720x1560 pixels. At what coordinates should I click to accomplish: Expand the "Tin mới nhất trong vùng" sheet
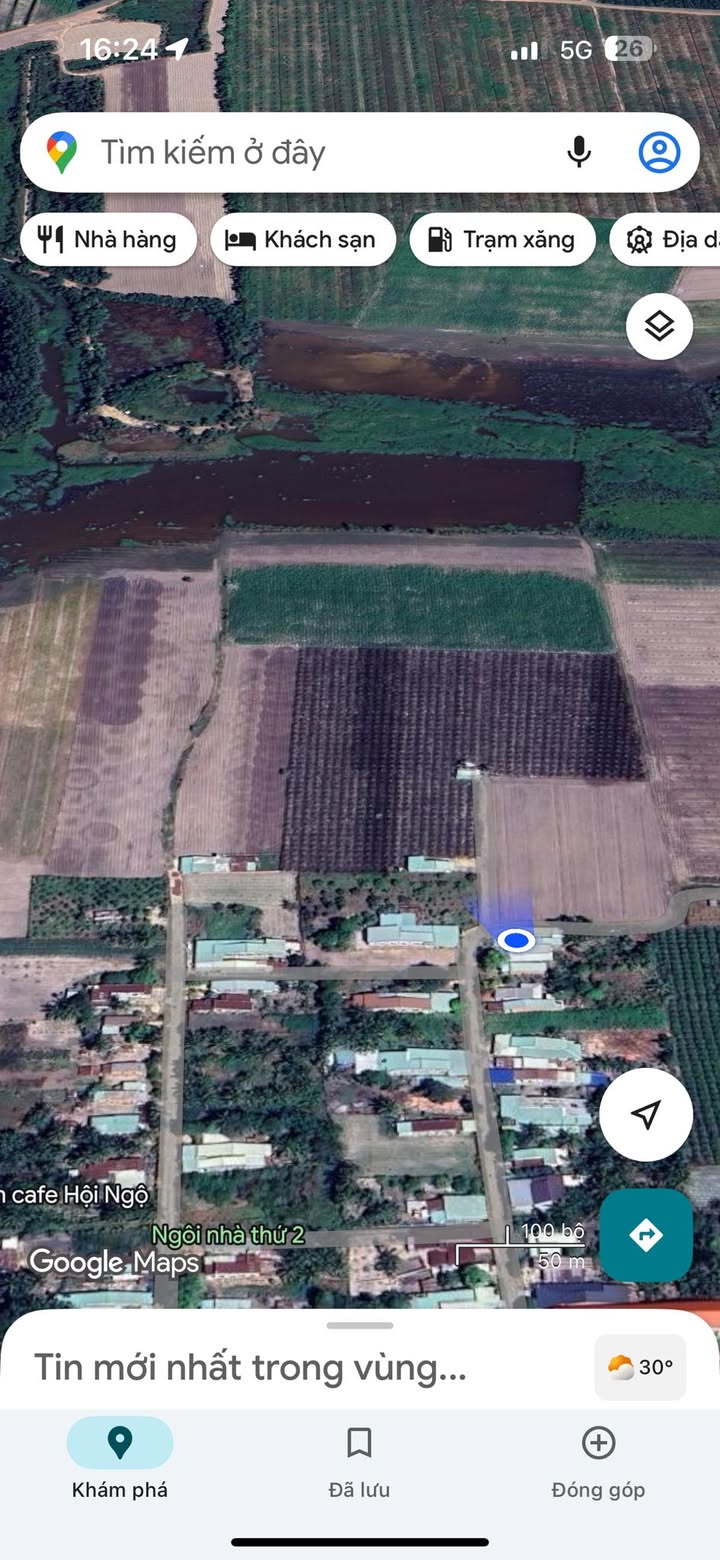pyautogui.click(x=250, y=1367)
